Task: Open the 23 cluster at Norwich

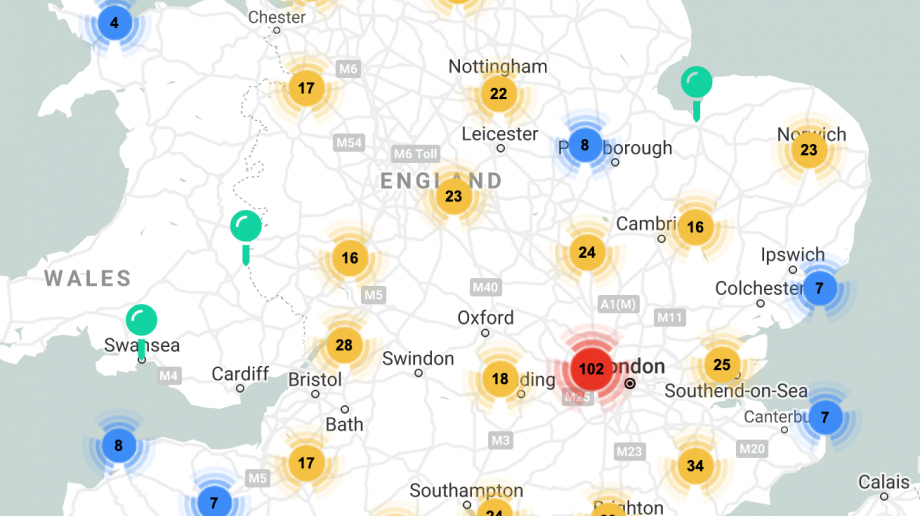Action: tap(809, 151)
